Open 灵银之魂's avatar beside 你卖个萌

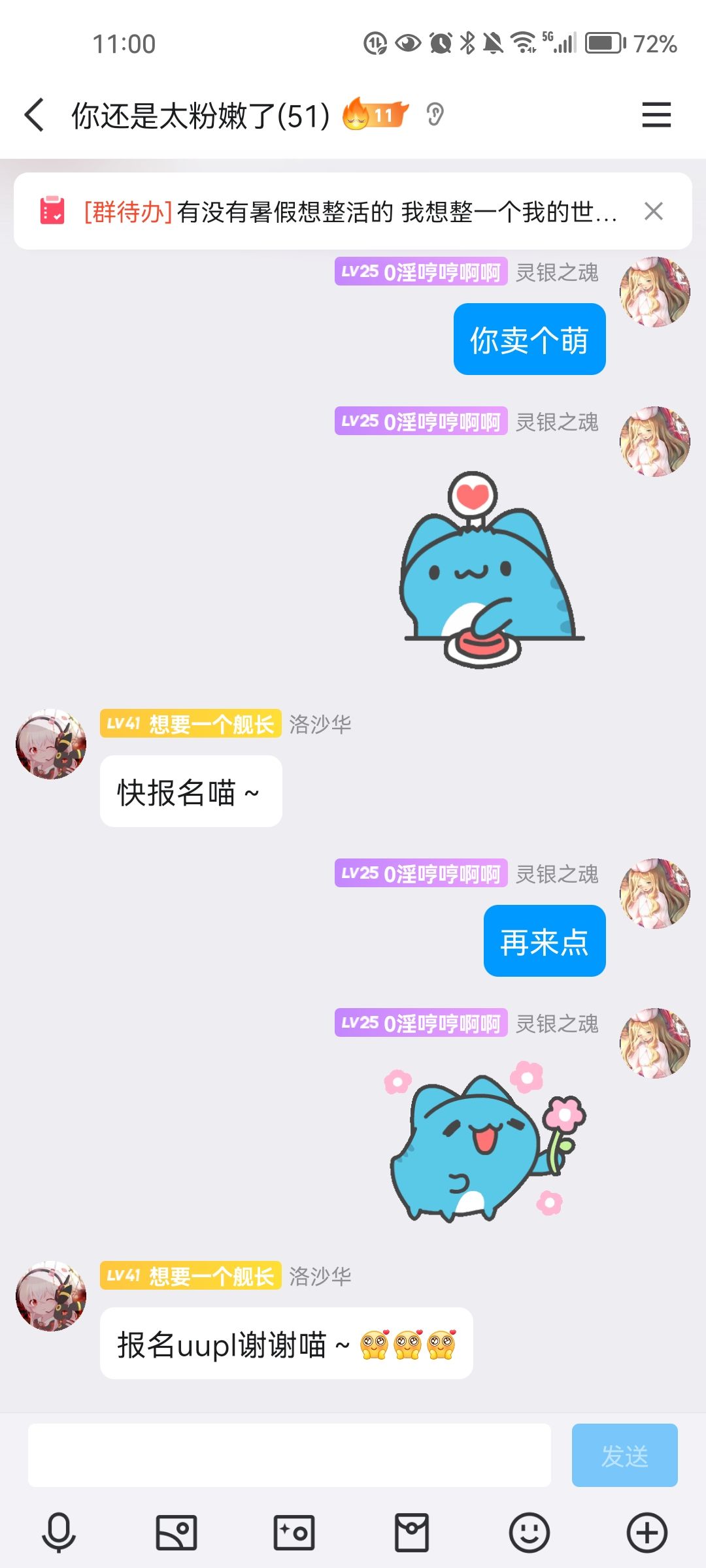tap(654, 292)
